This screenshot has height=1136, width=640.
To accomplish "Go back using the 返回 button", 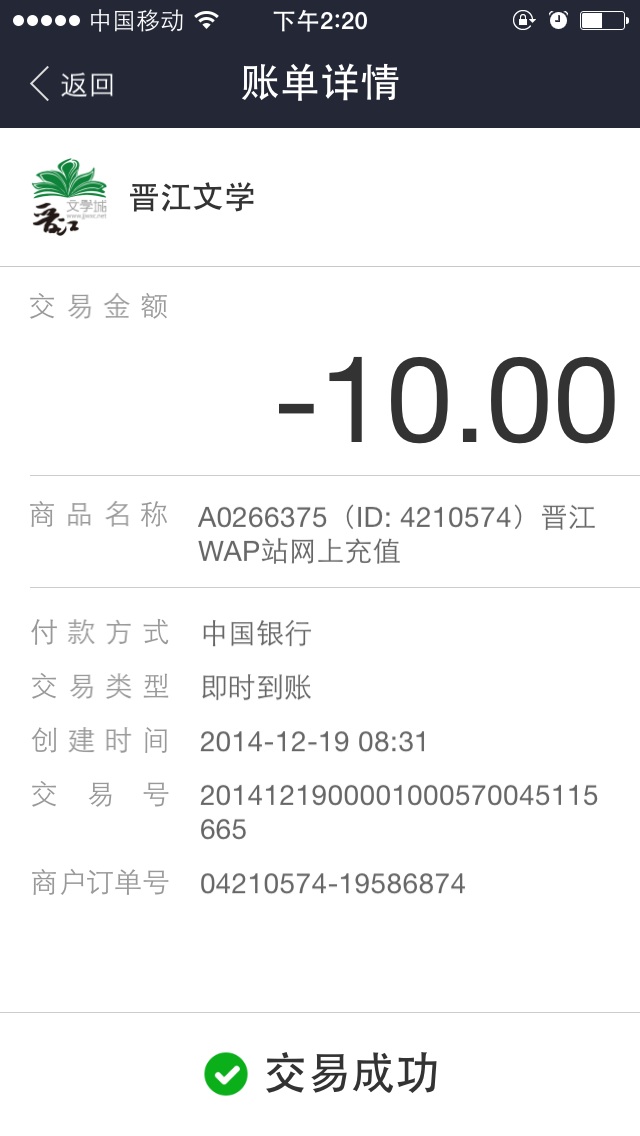I will click(72, 84).
